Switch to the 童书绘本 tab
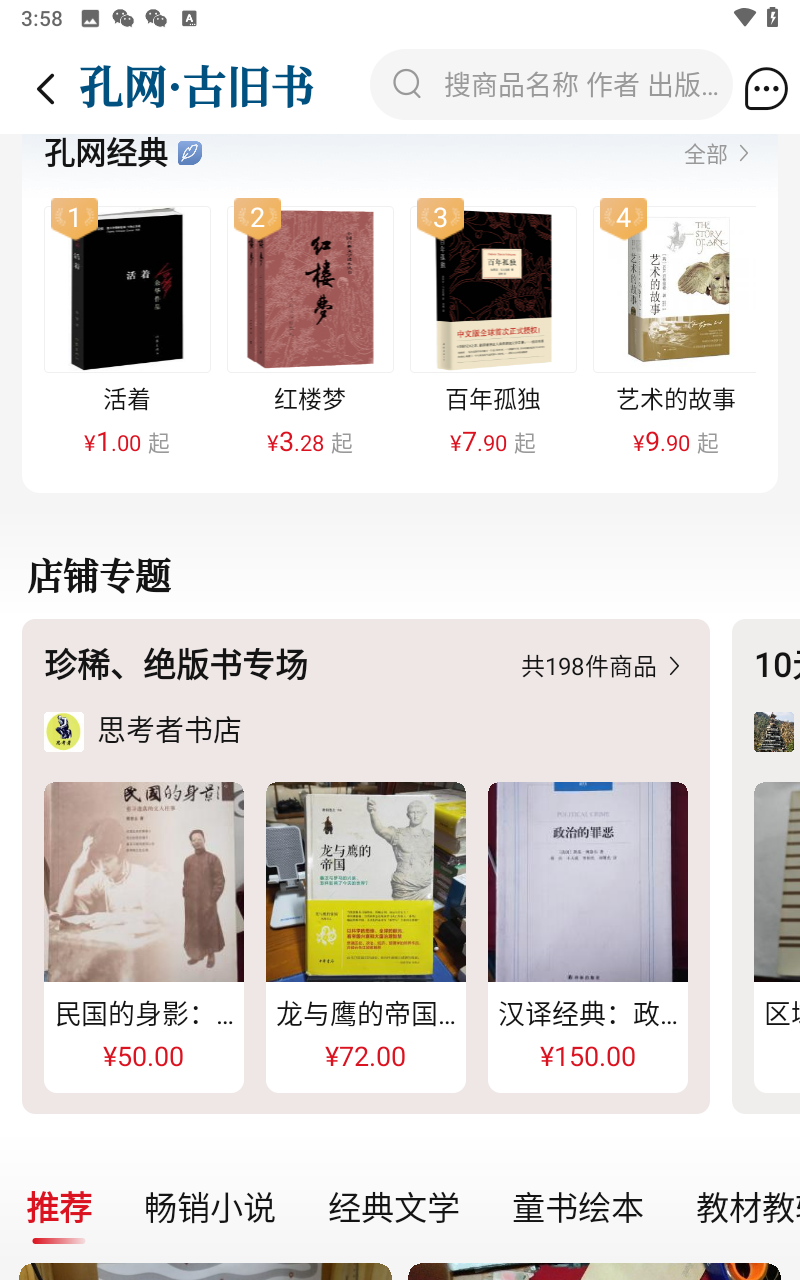800x1280 pixels. coord(578,1208)
